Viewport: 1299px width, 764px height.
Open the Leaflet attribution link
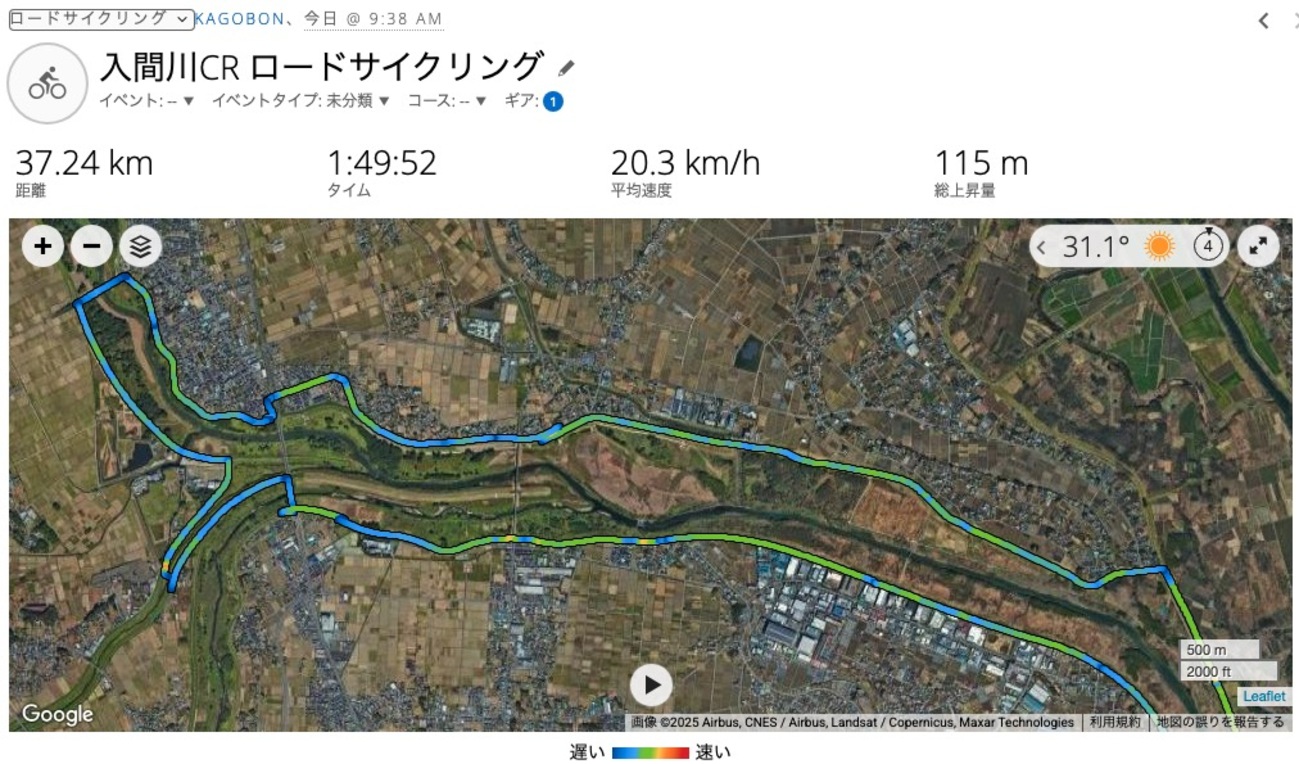click(1263, 696)
